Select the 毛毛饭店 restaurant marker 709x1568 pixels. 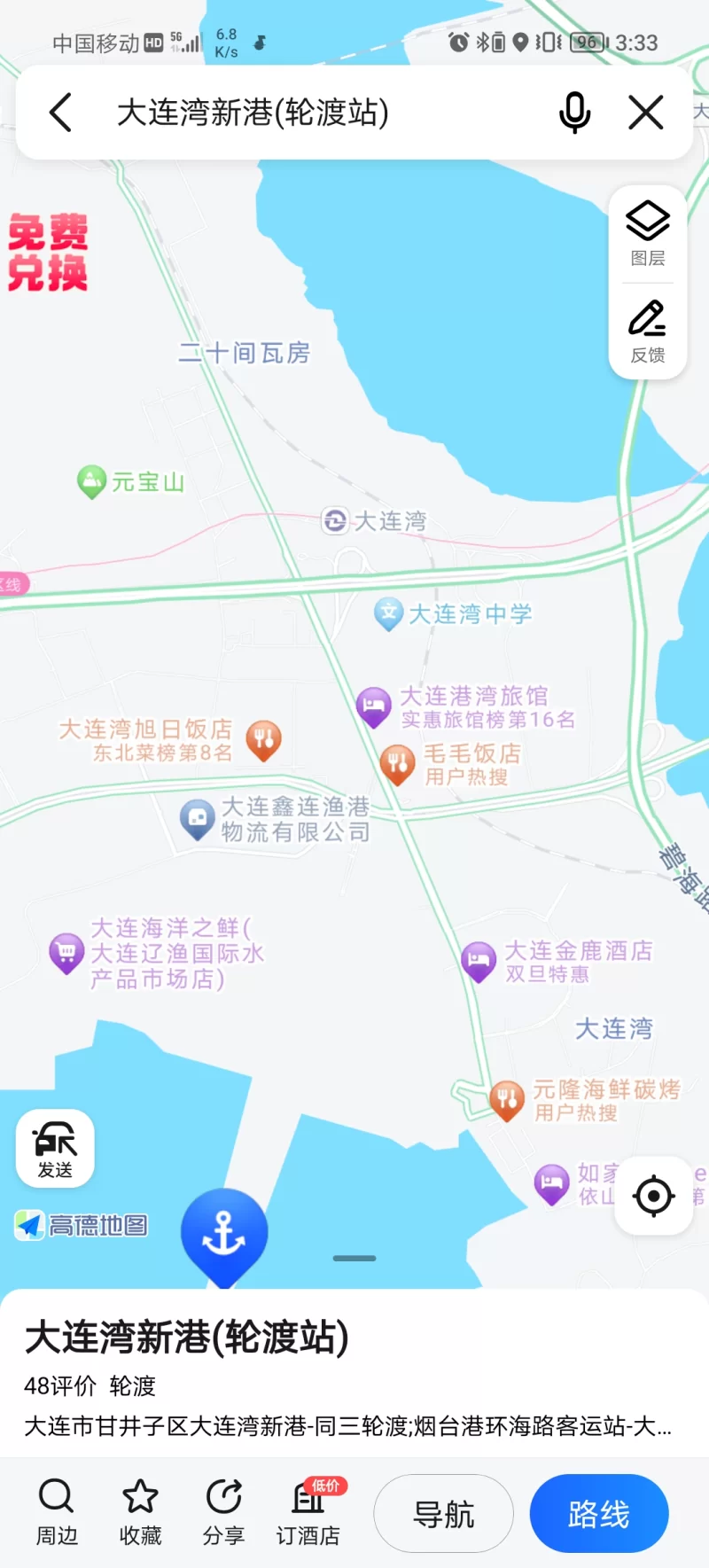coord(398,763)
